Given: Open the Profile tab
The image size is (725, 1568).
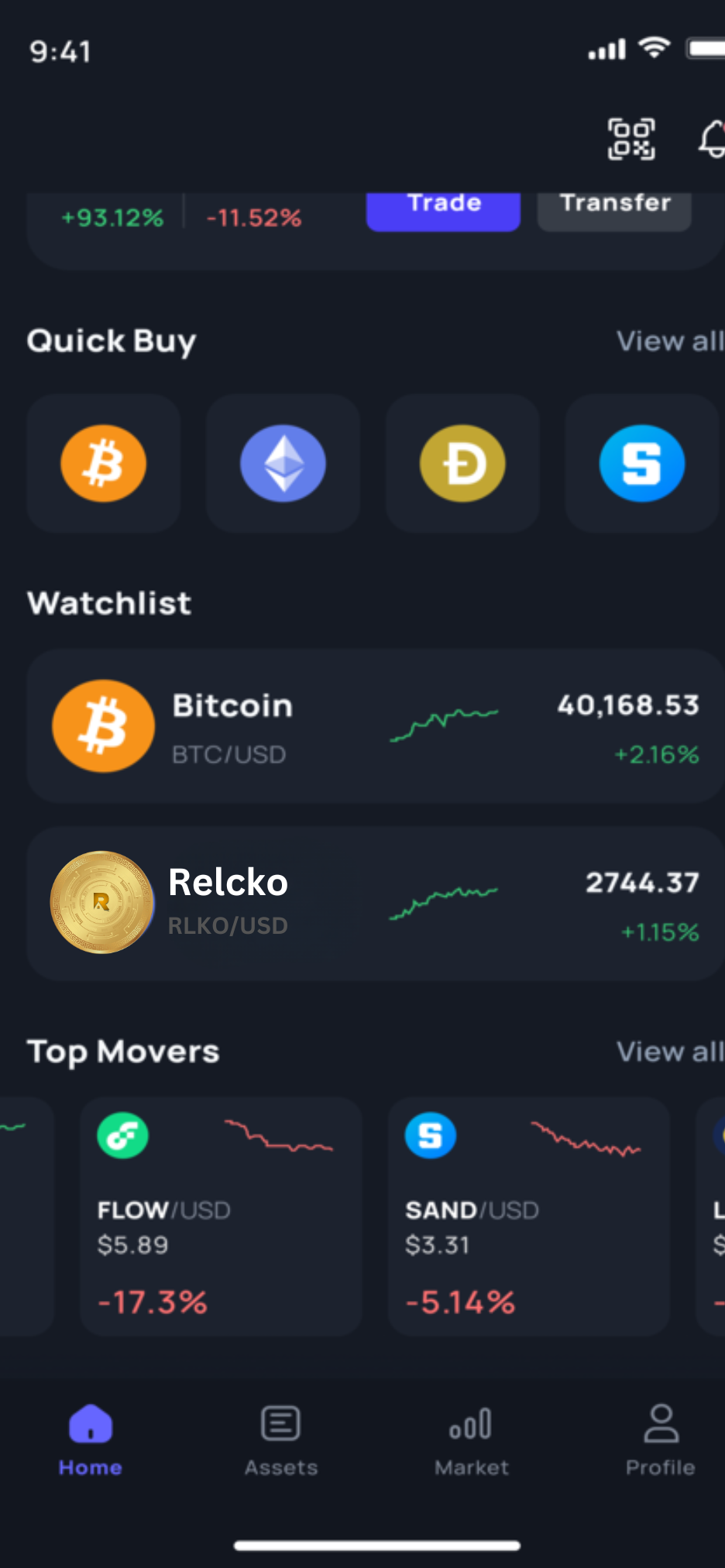Looking at the screenshot, I should (x=661, y=1439).
